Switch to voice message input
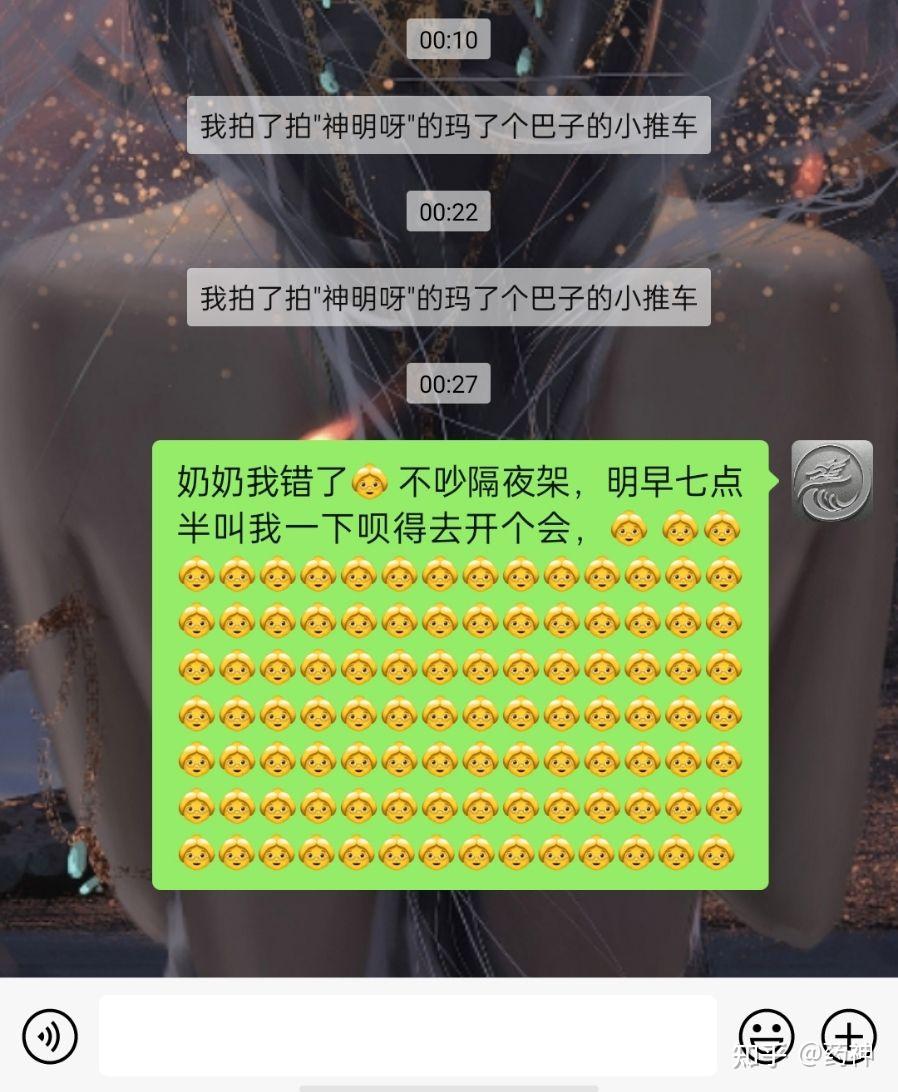 [x=49, y=1036]
